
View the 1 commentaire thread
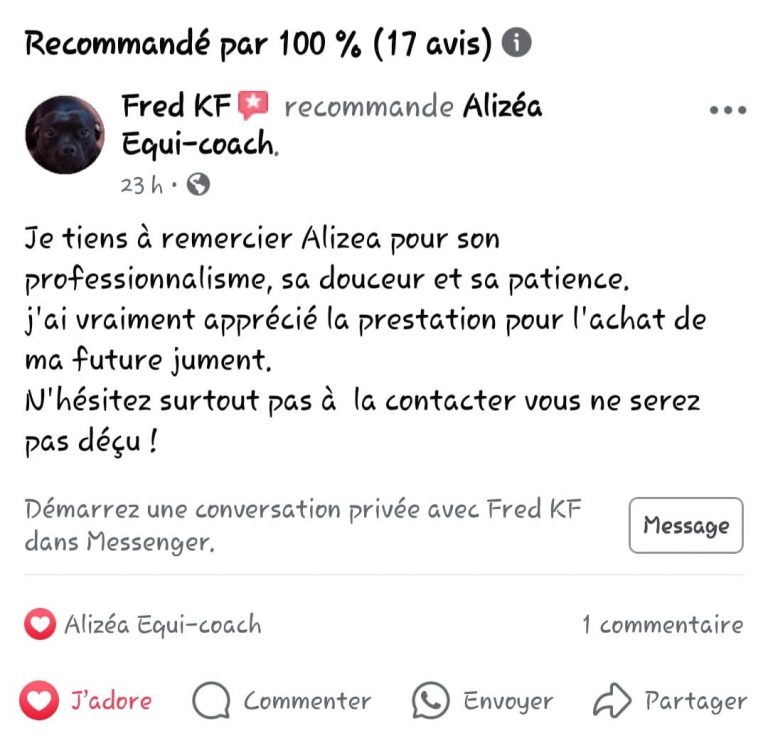(x=663, y=626)
